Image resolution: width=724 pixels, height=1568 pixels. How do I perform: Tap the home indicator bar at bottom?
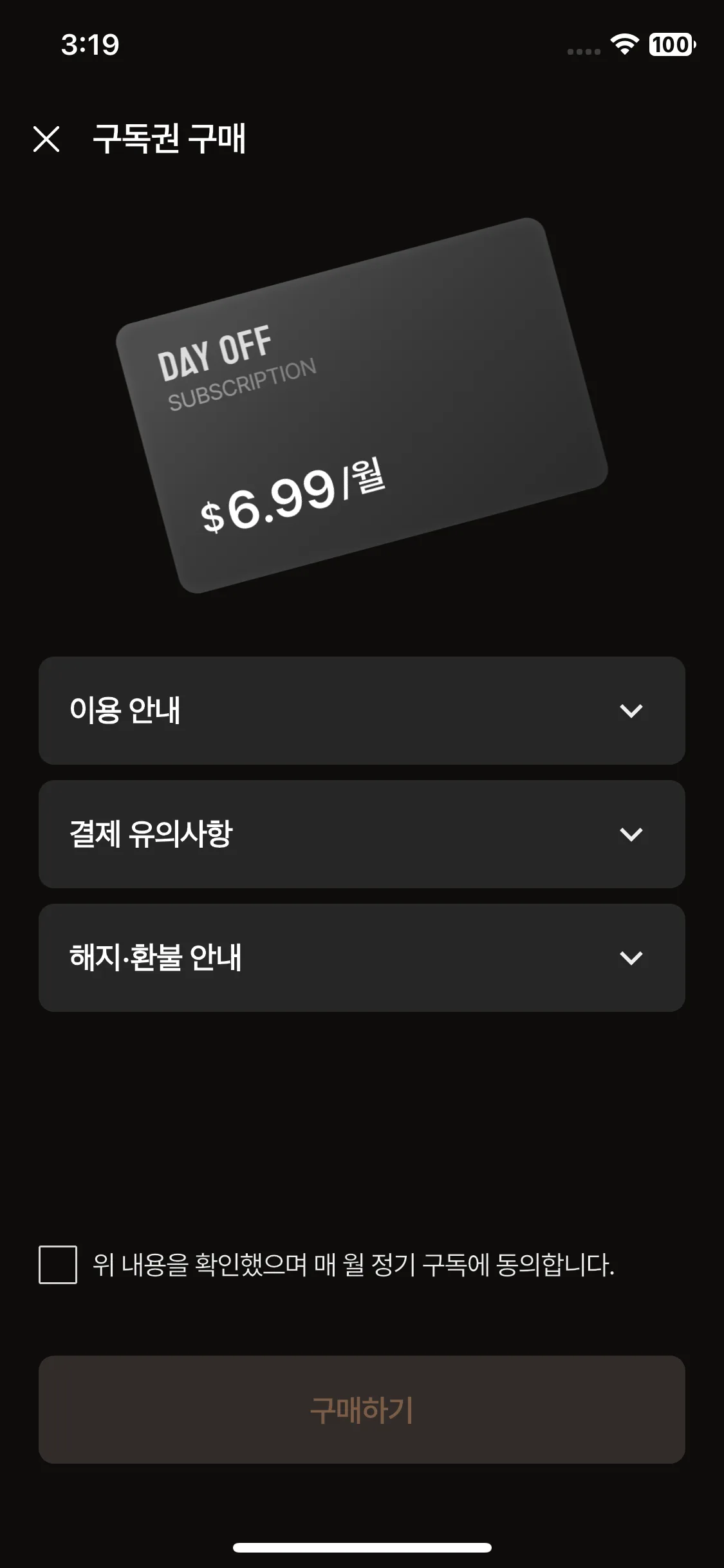pyautogui.click(x=362, y=1547)
